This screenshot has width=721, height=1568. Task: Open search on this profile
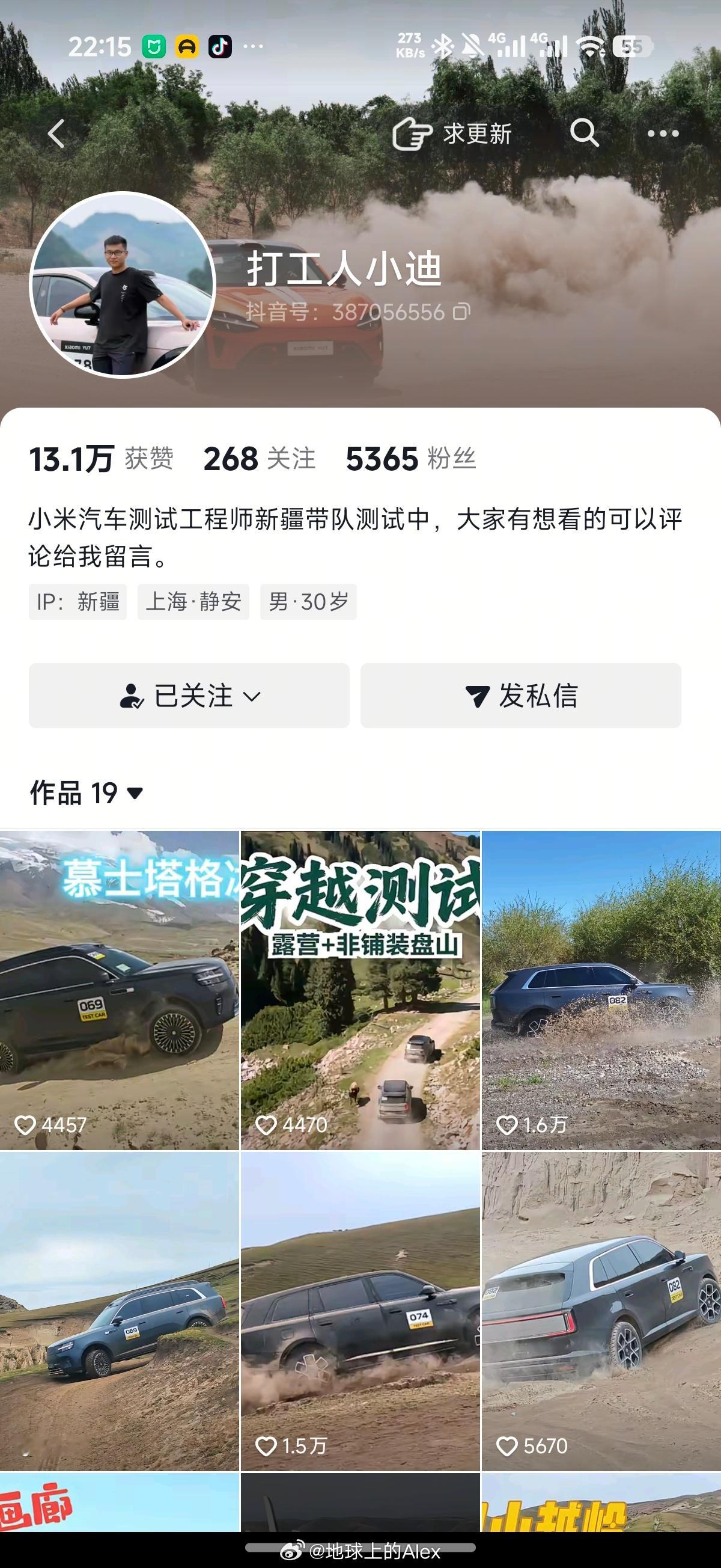584,133
